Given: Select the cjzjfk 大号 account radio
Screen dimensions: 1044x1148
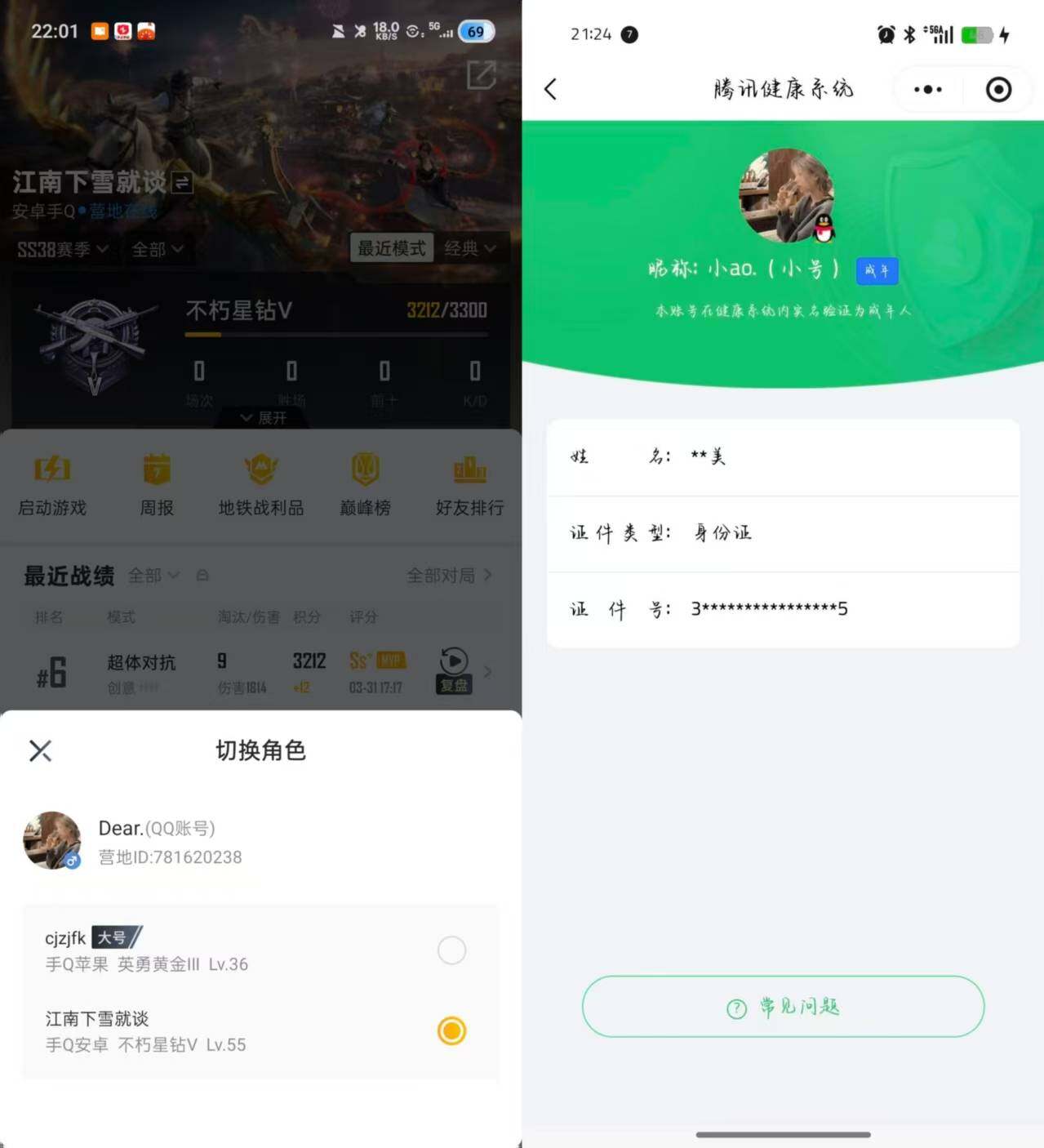Looking at the screenshot, I should 452,950.
